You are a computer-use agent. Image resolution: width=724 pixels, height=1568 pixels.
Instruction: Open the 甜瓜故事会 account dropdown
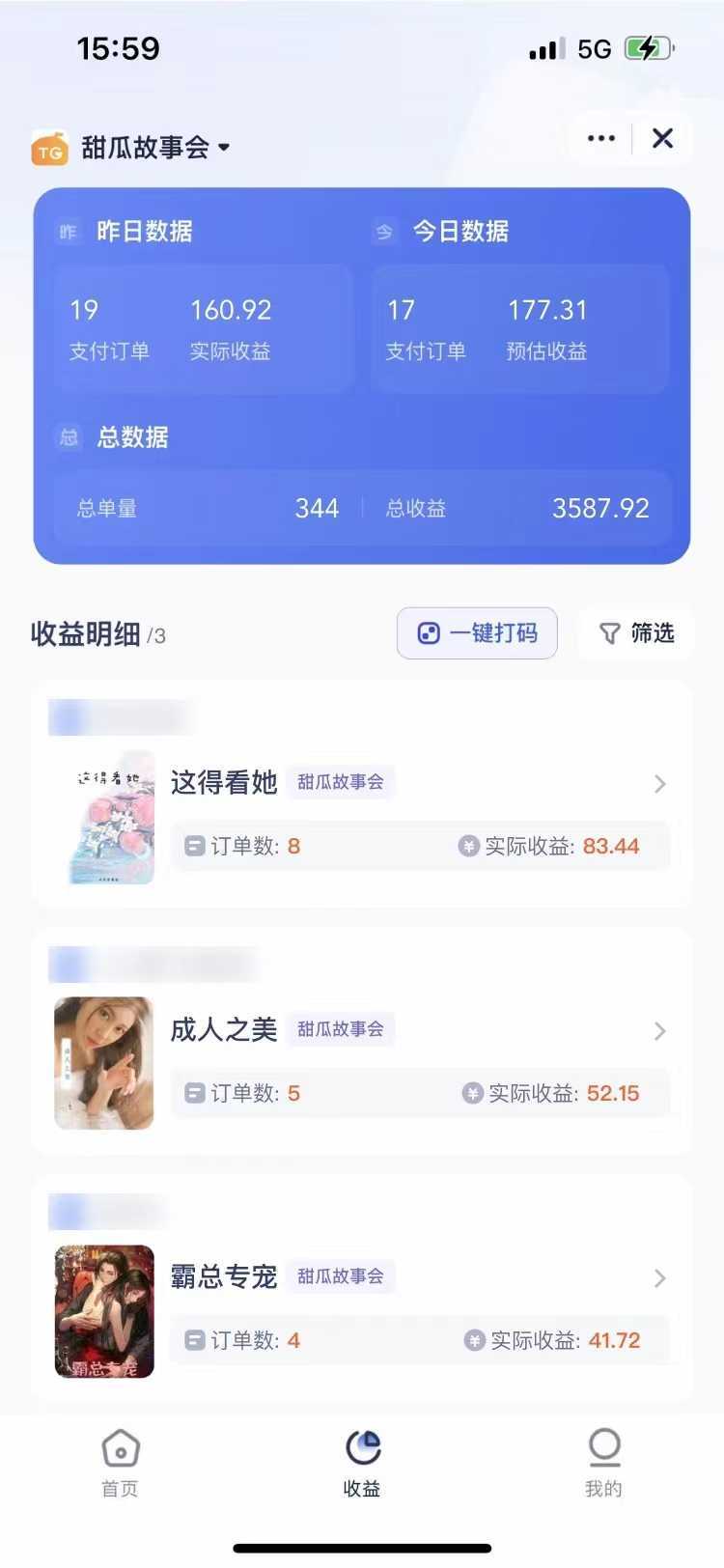pyautogui.click(x=154, y=147)
